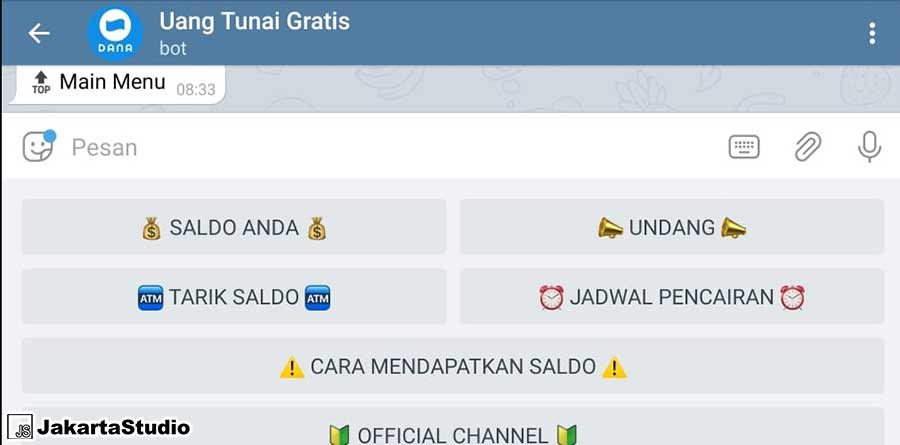Tap the Pesan message field
Screen dimensions: 900x445
point(380,148)
